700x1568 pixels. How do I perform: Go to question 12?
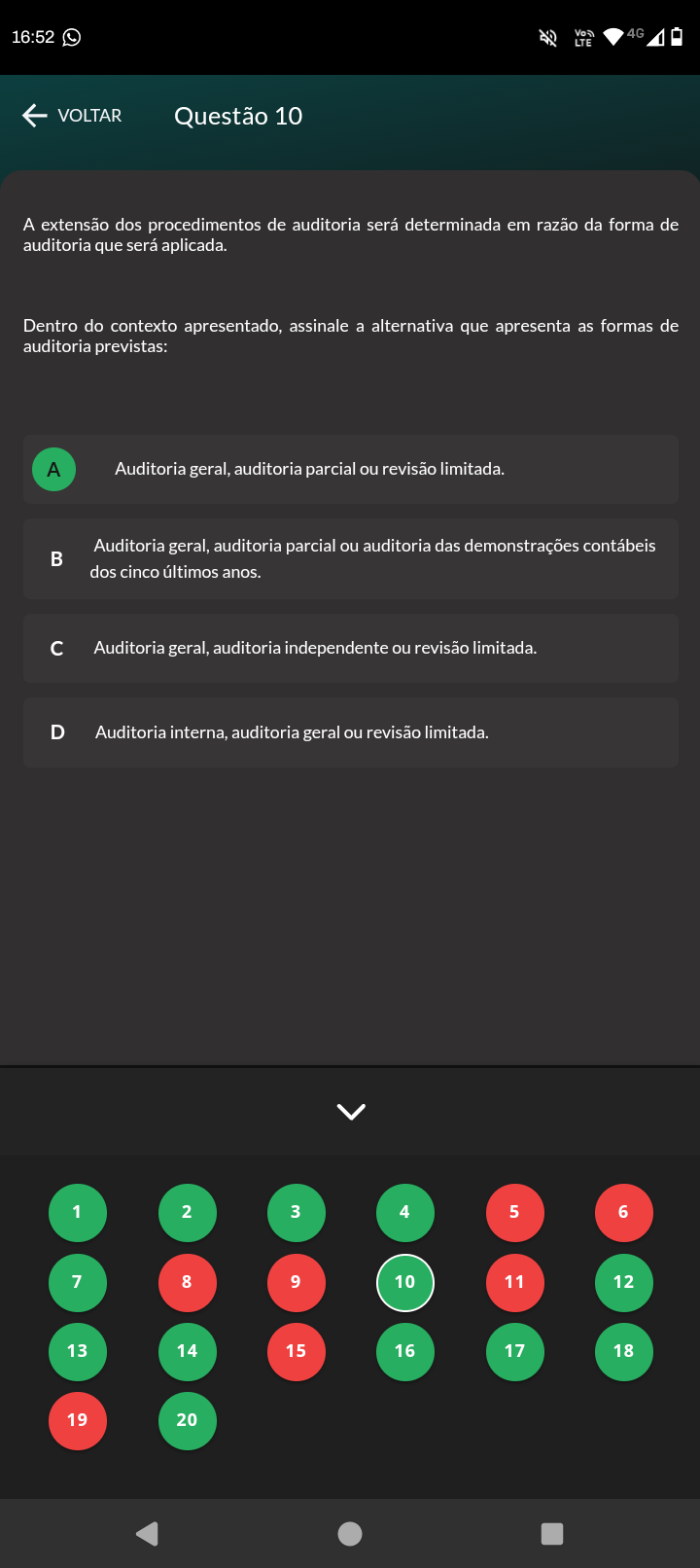click(x=624, y=1283)
